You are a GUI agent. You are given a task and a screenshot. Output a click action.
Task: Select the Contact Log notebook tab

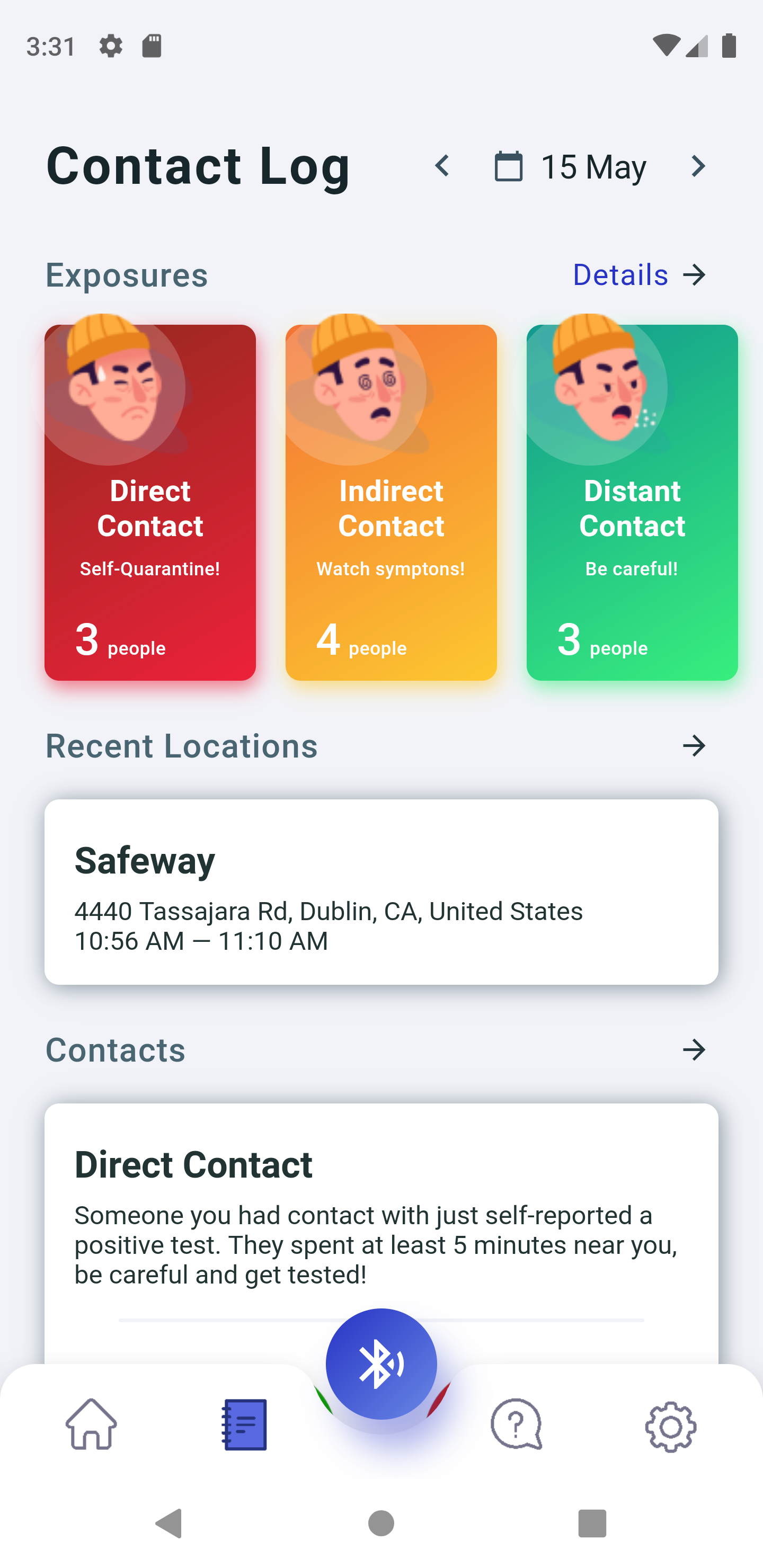point(244,1424)
